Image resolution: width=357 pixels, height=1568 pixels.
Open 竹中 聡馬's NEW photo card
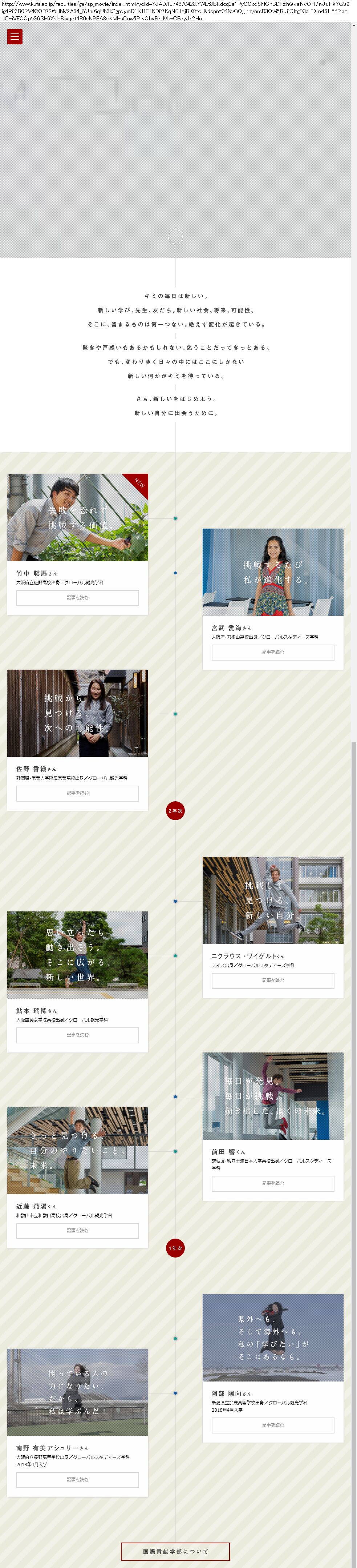[x=77, y=517]
